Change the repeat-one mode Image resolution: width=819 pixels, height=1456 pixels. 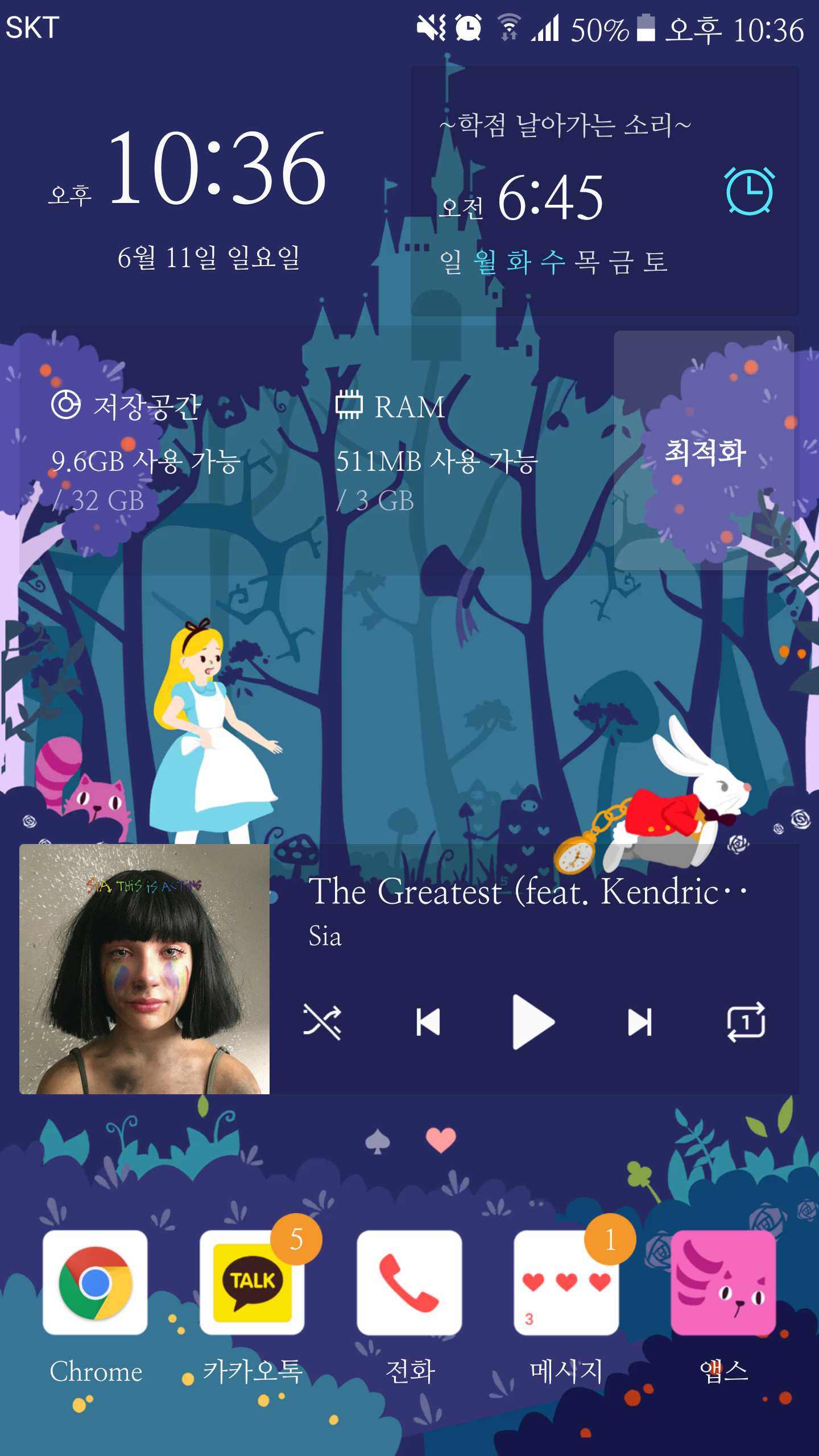pos(746,1022)
